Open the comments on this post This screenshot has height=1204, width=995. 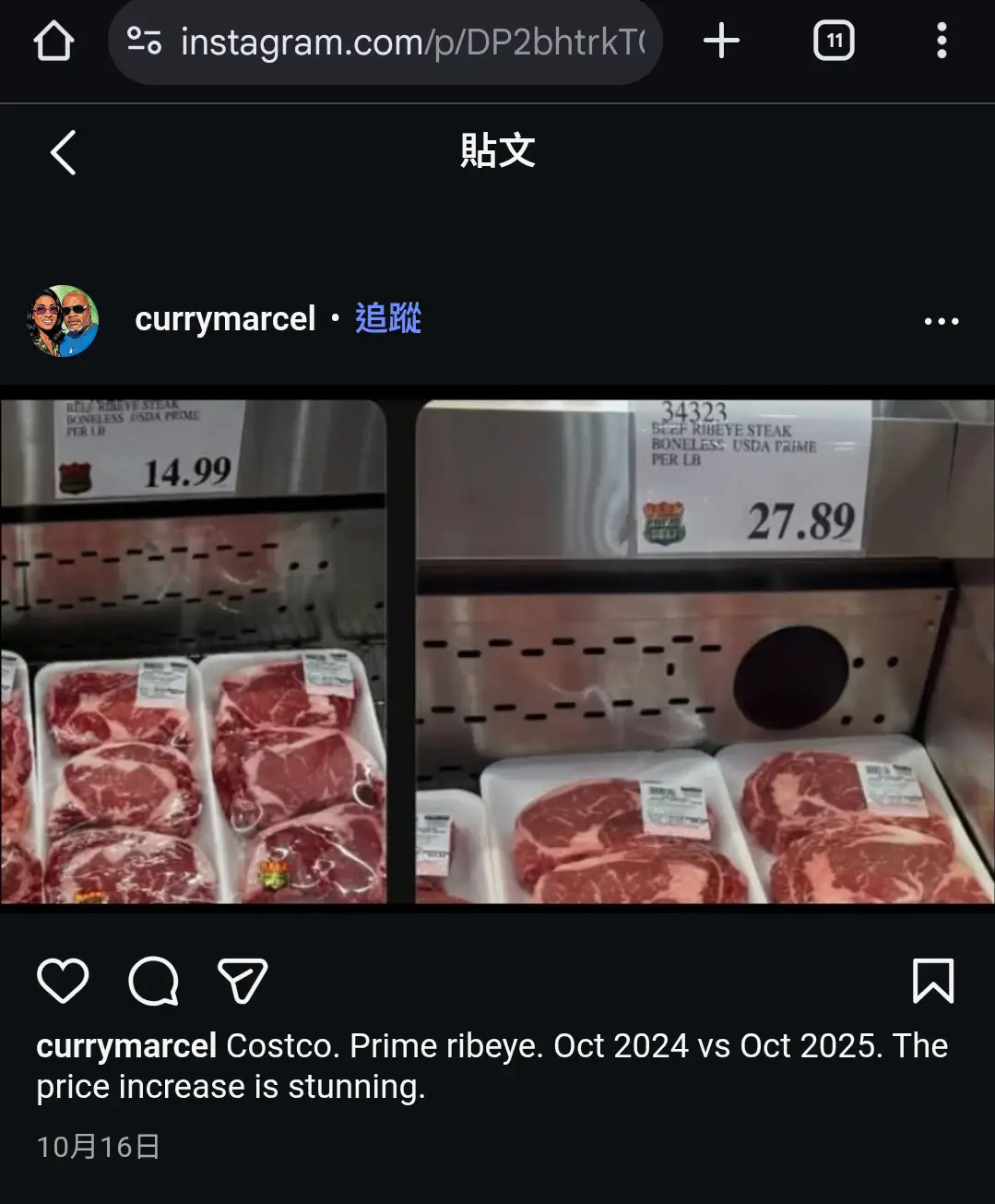153,980
